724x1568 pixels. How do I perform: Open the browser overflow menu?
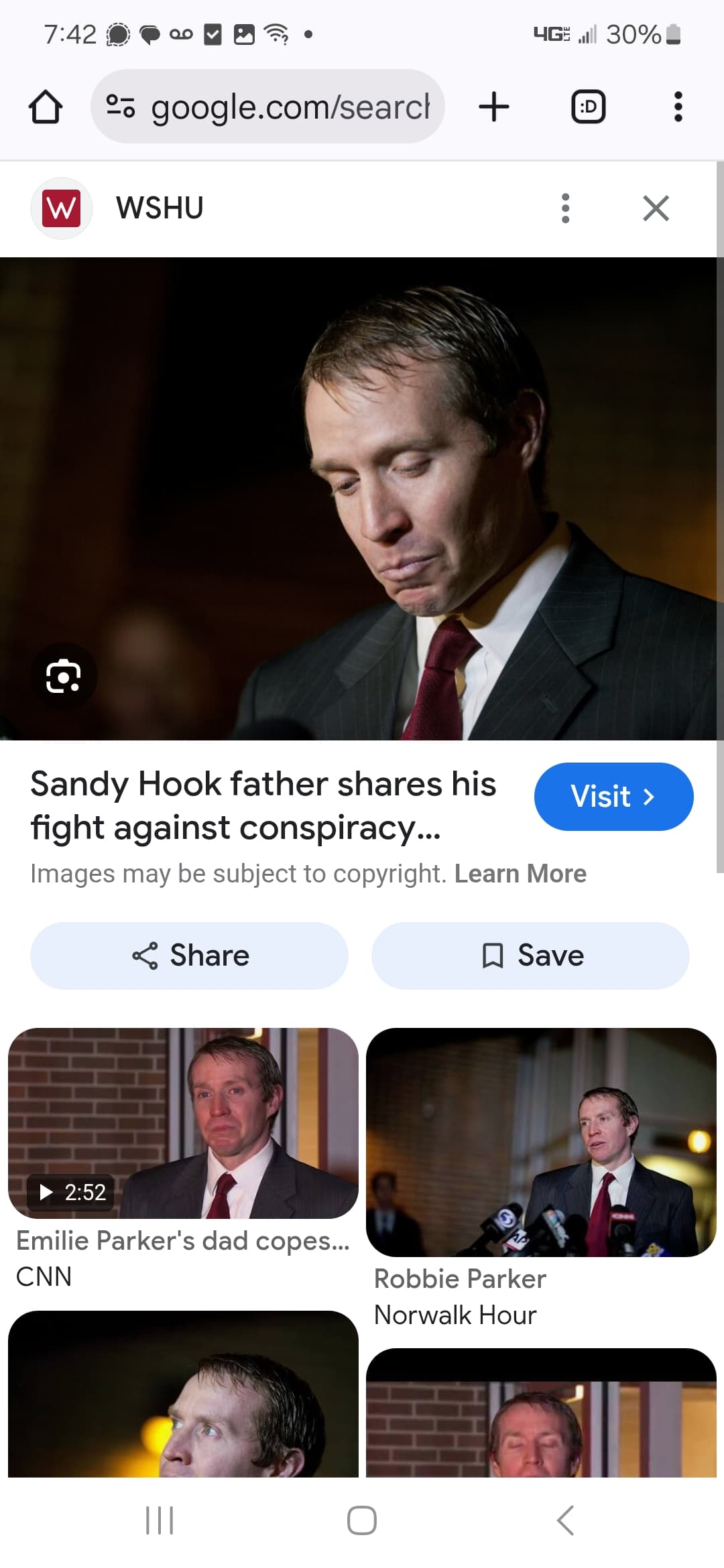[678, 107]
